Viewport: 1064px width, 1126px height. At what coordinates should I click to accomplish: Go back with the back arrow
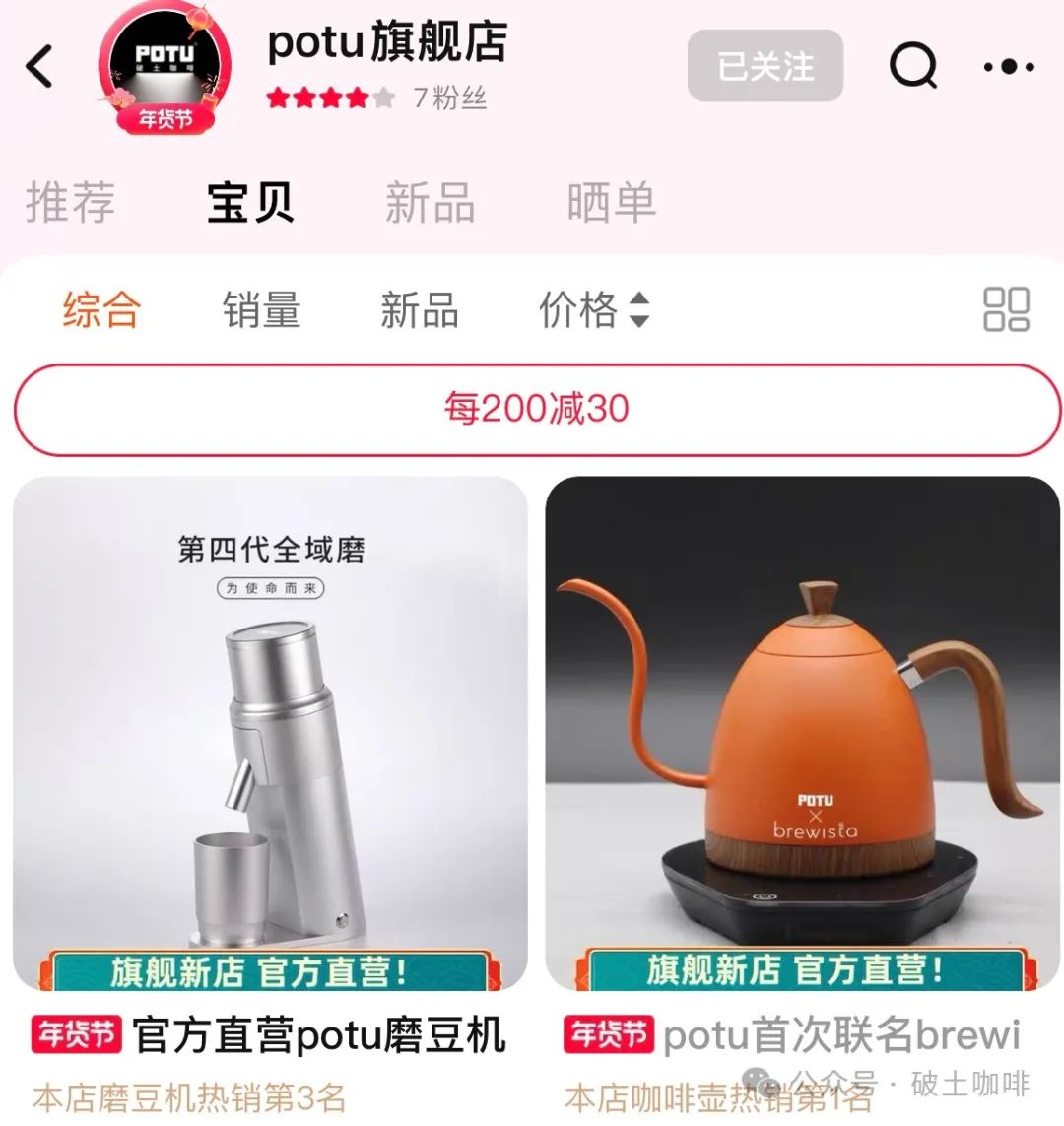[40, 67]
